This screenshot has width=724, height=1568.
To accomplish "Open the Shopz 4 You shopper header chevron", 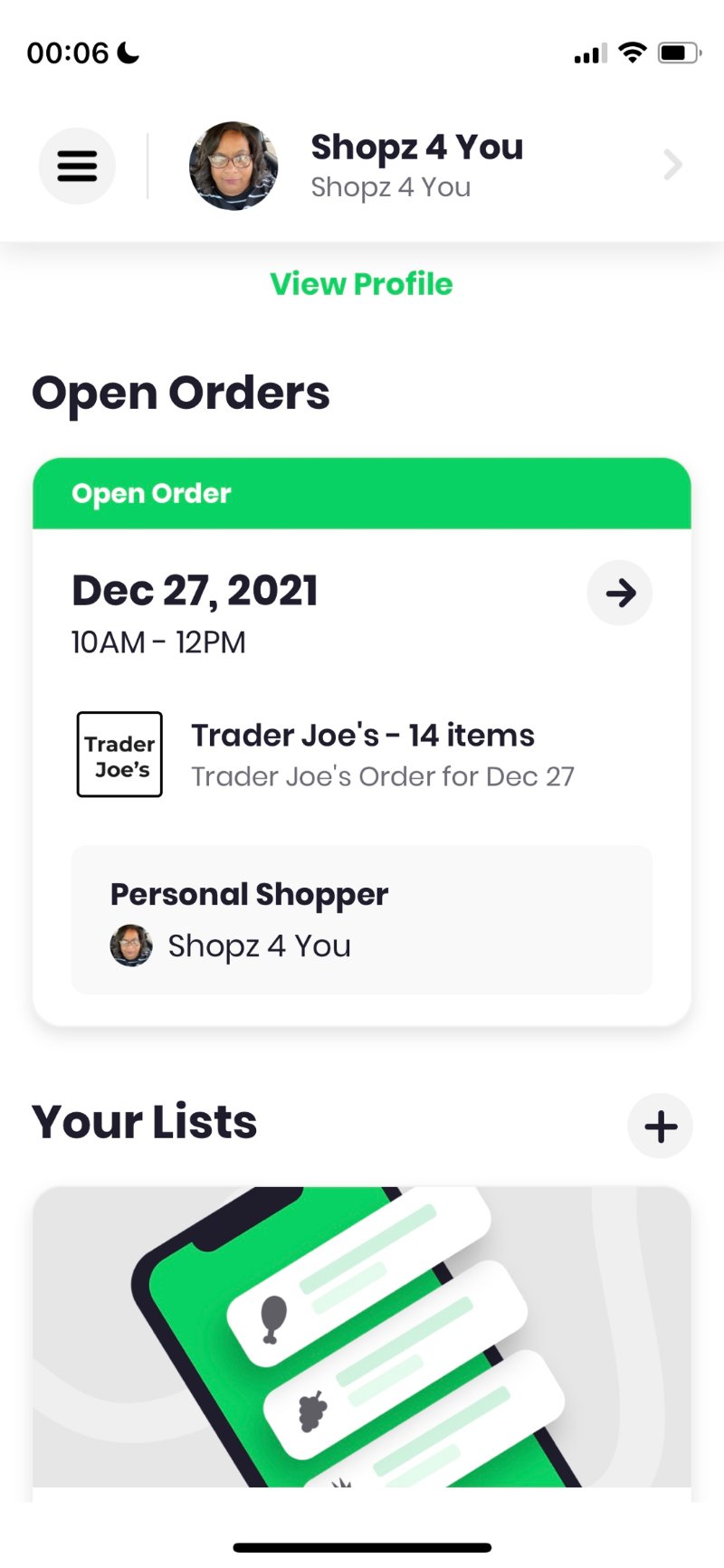I will (x=672, y=165).
